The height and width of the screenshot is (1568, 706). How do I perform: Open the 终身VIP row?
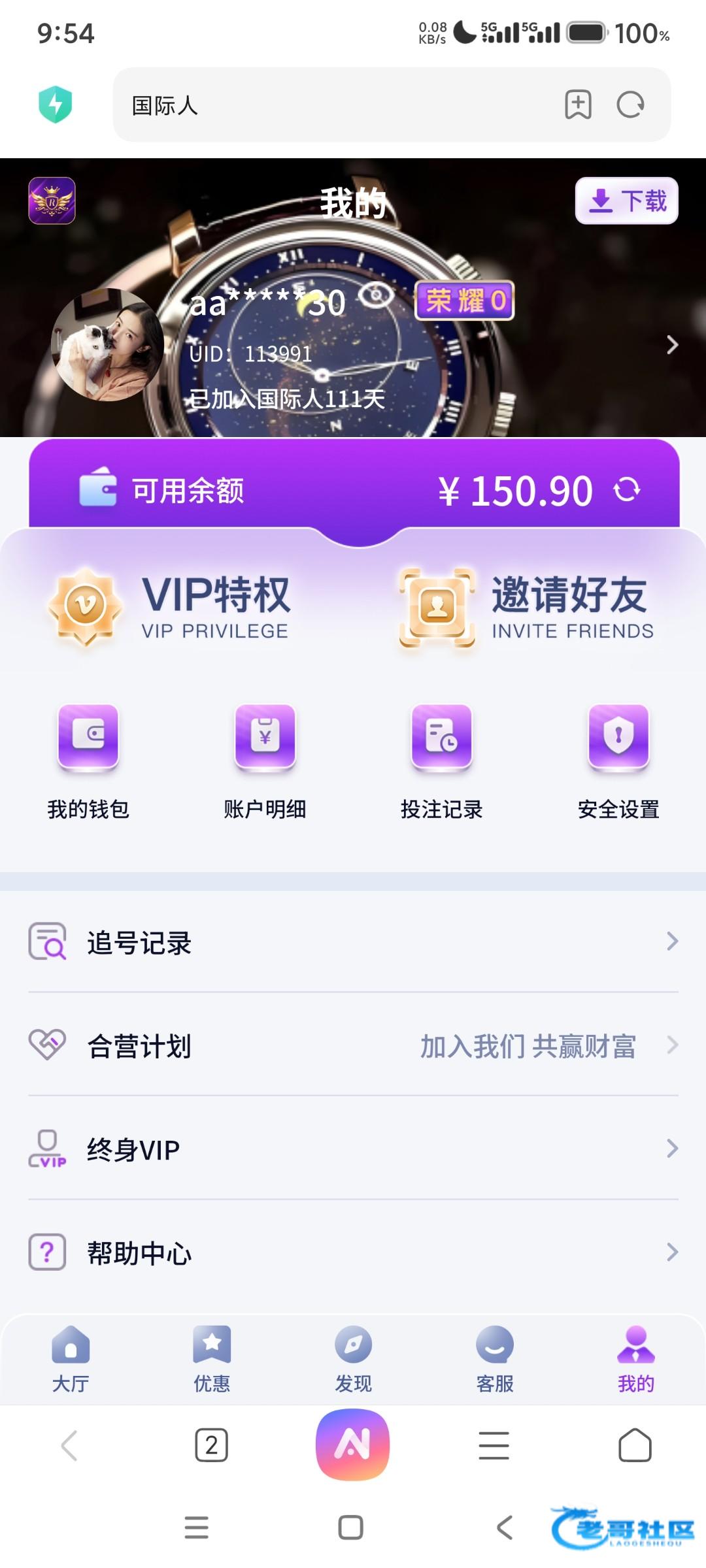coord(353,1149)
